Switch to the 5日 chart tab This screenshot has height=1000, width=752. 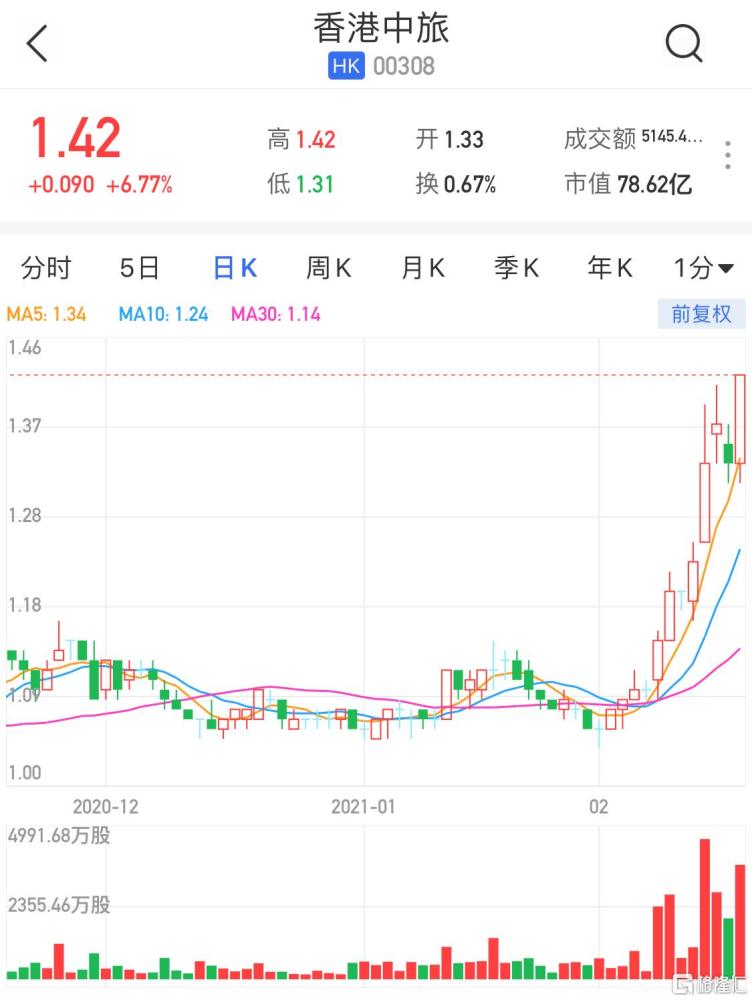point(139,268)
